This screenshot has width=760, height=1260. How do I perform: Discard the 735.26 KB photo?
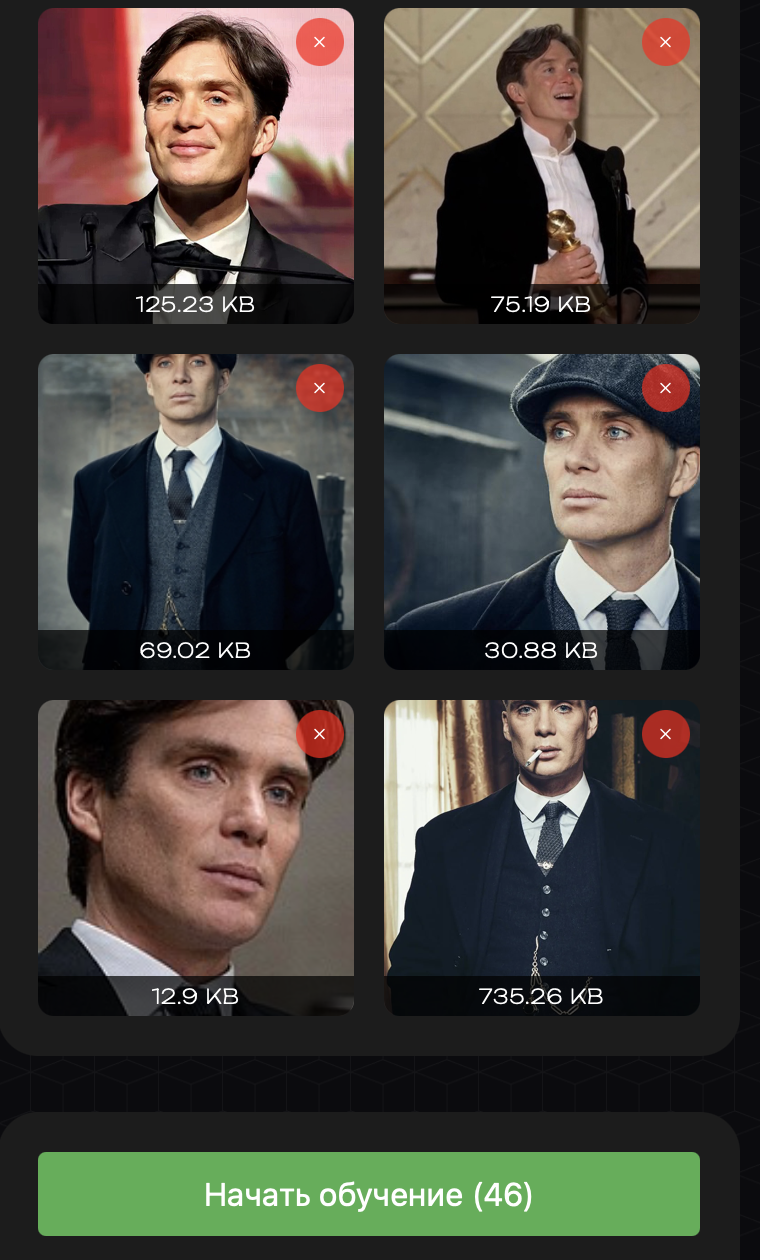[666, 734]
